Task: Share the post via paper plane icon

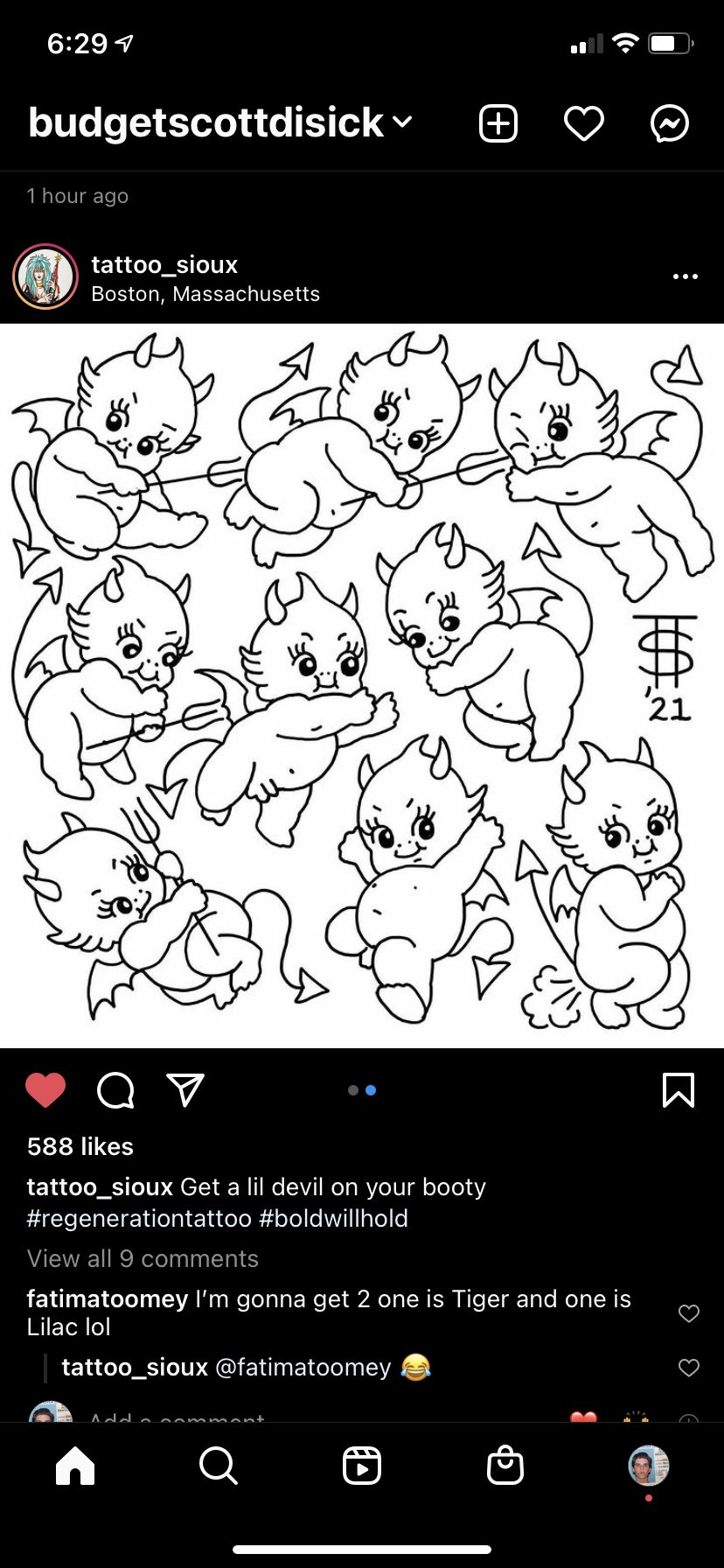Action: pyautogui.click(x=185, y=1090)
